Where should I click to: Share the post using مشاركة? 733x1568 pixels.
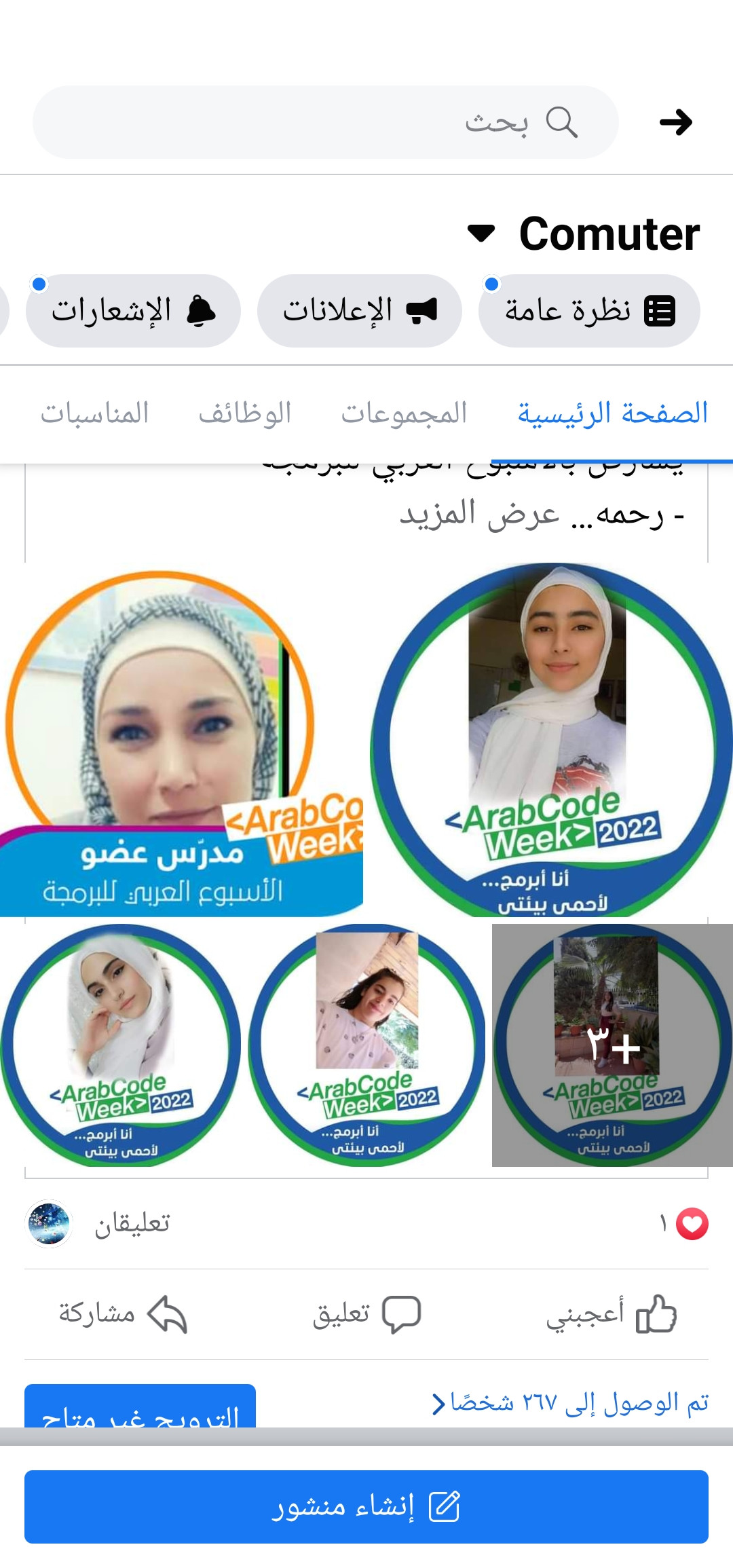(x=122, y=1313)
